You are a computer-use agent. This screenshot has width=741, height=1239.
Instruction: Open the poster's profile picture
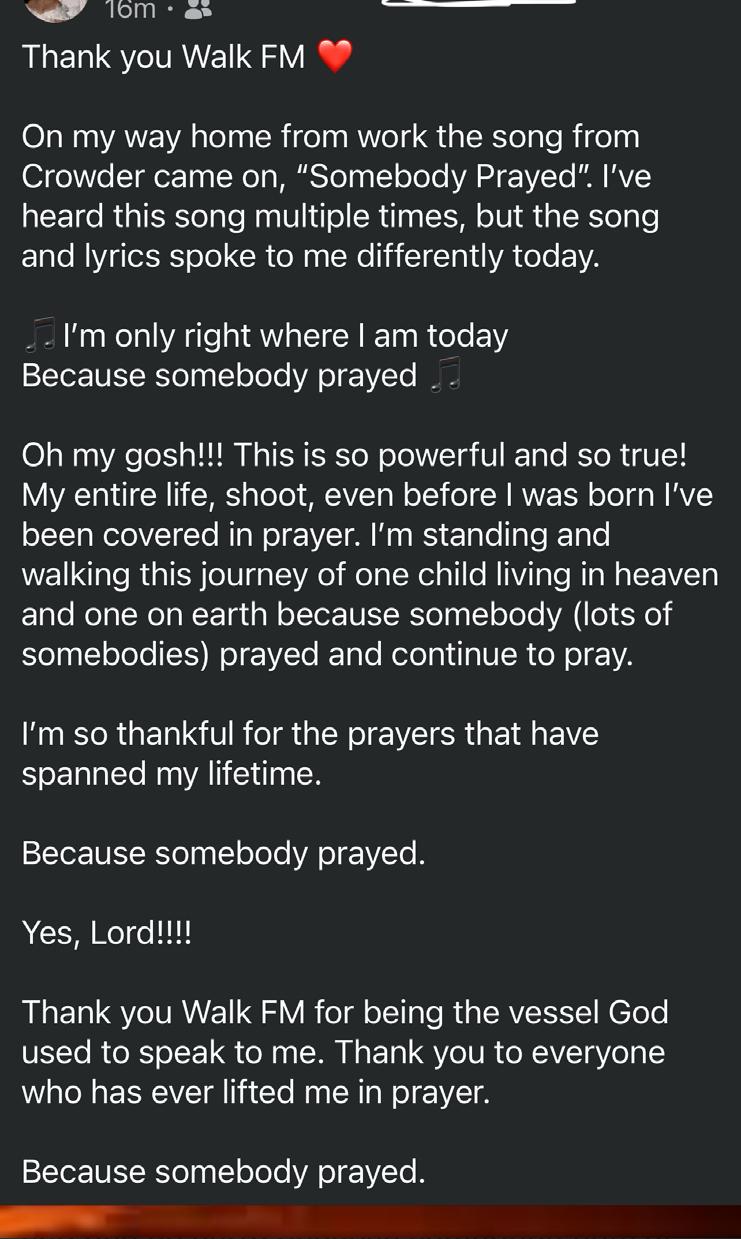(54, 7)
